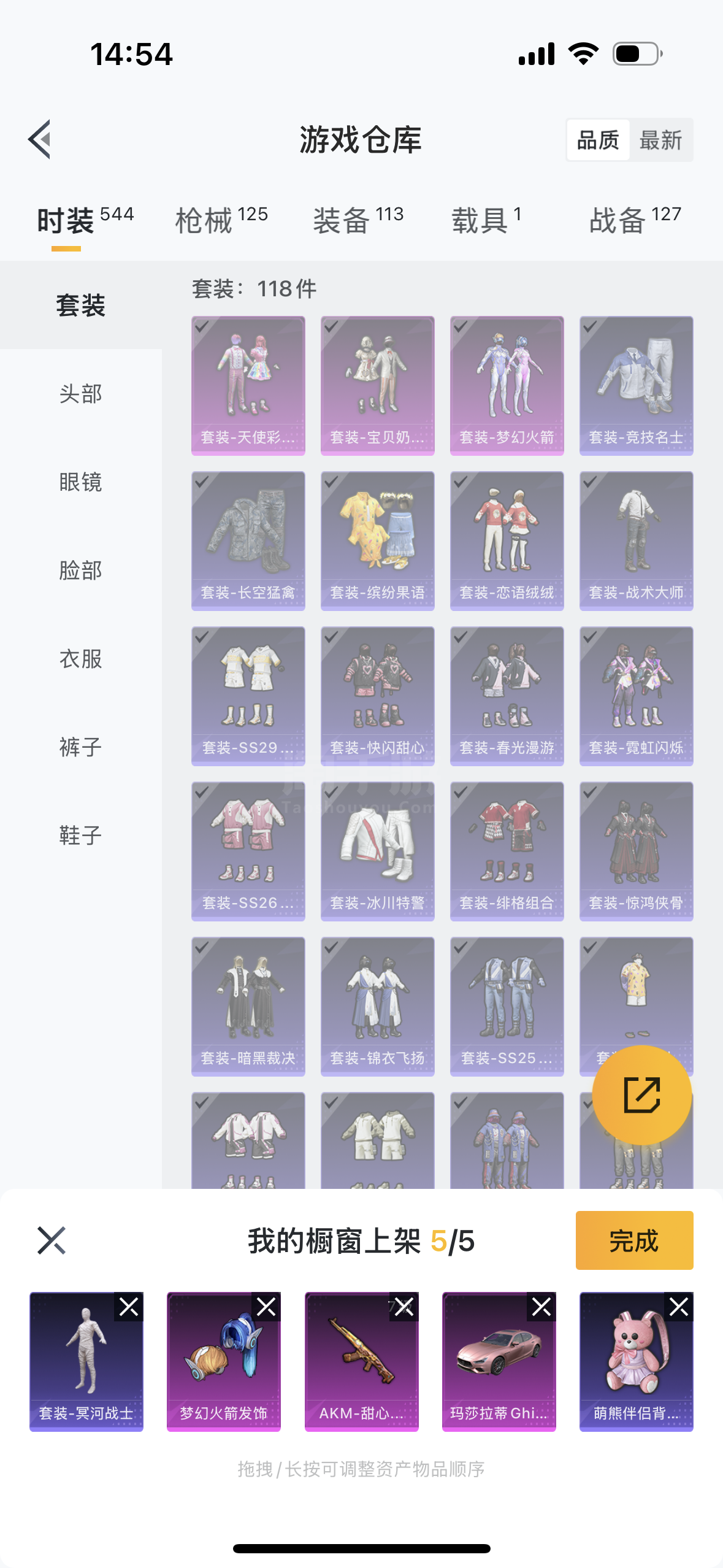Screen dimensions: 723x1568
Task: Tap the 套装-缤纷果语 item
Action: pyautogui.click(x=377, y=540)
